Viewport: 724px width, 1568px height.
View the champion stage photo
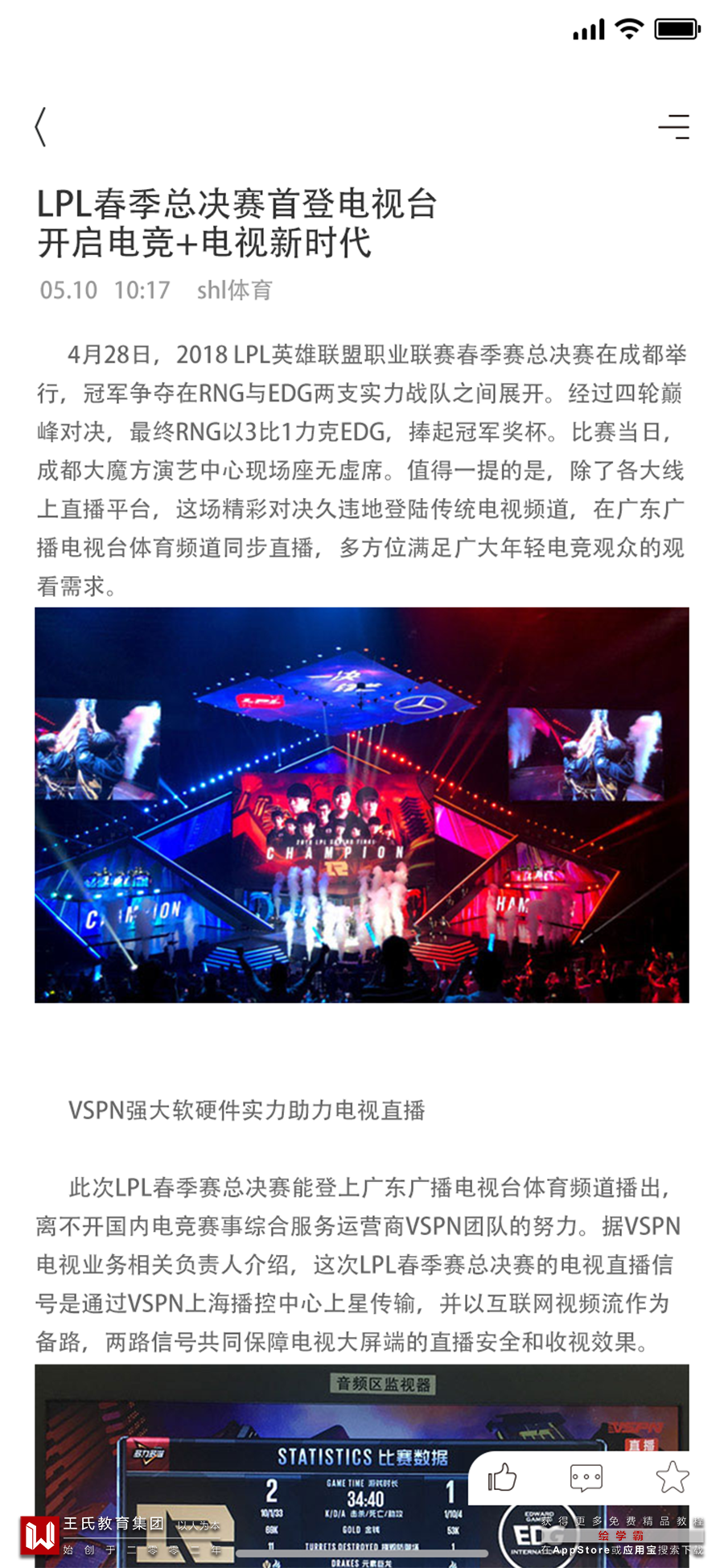click(362, 805)
